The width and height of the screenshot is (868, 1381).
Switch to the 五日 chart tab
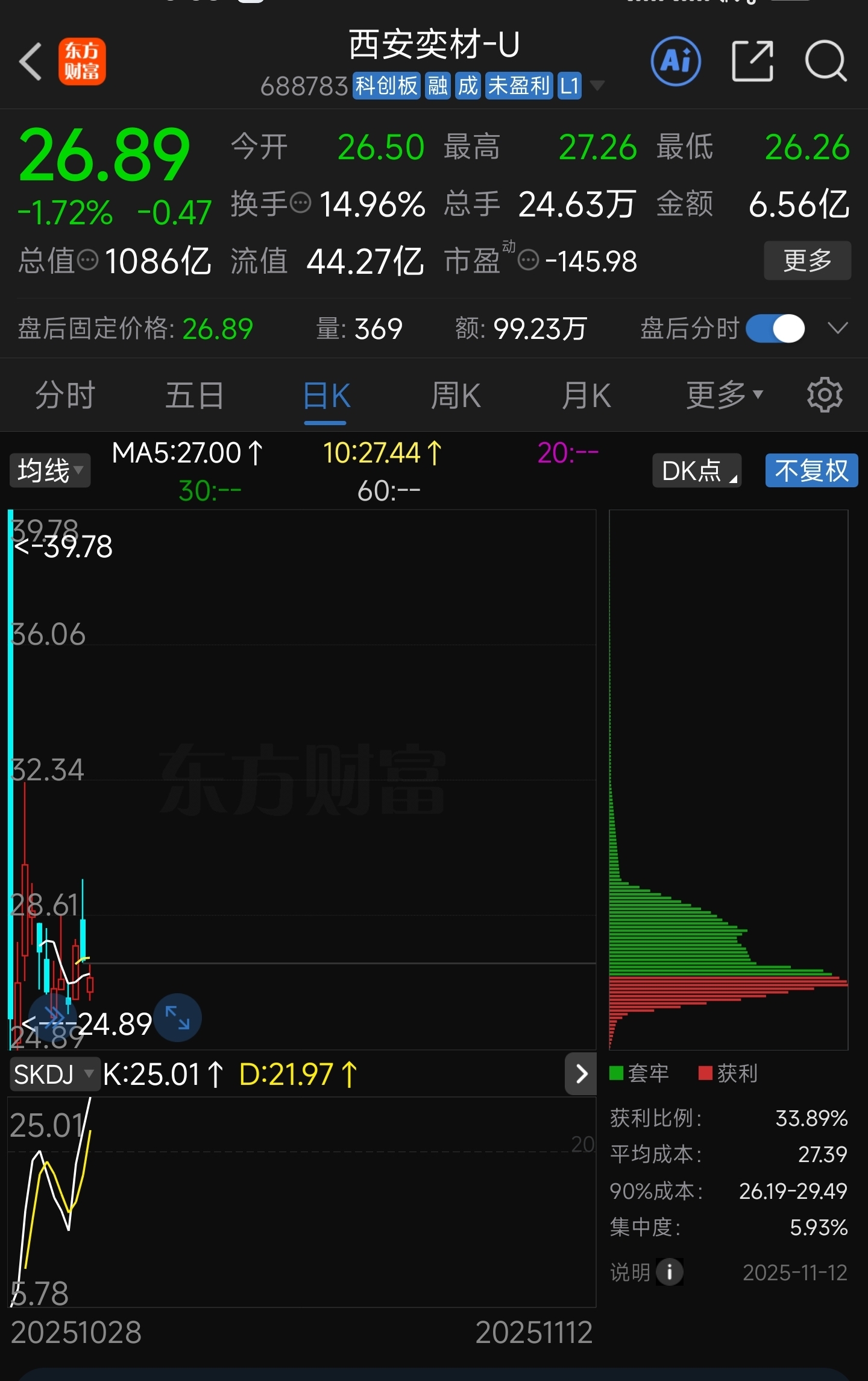pos(195,396)
